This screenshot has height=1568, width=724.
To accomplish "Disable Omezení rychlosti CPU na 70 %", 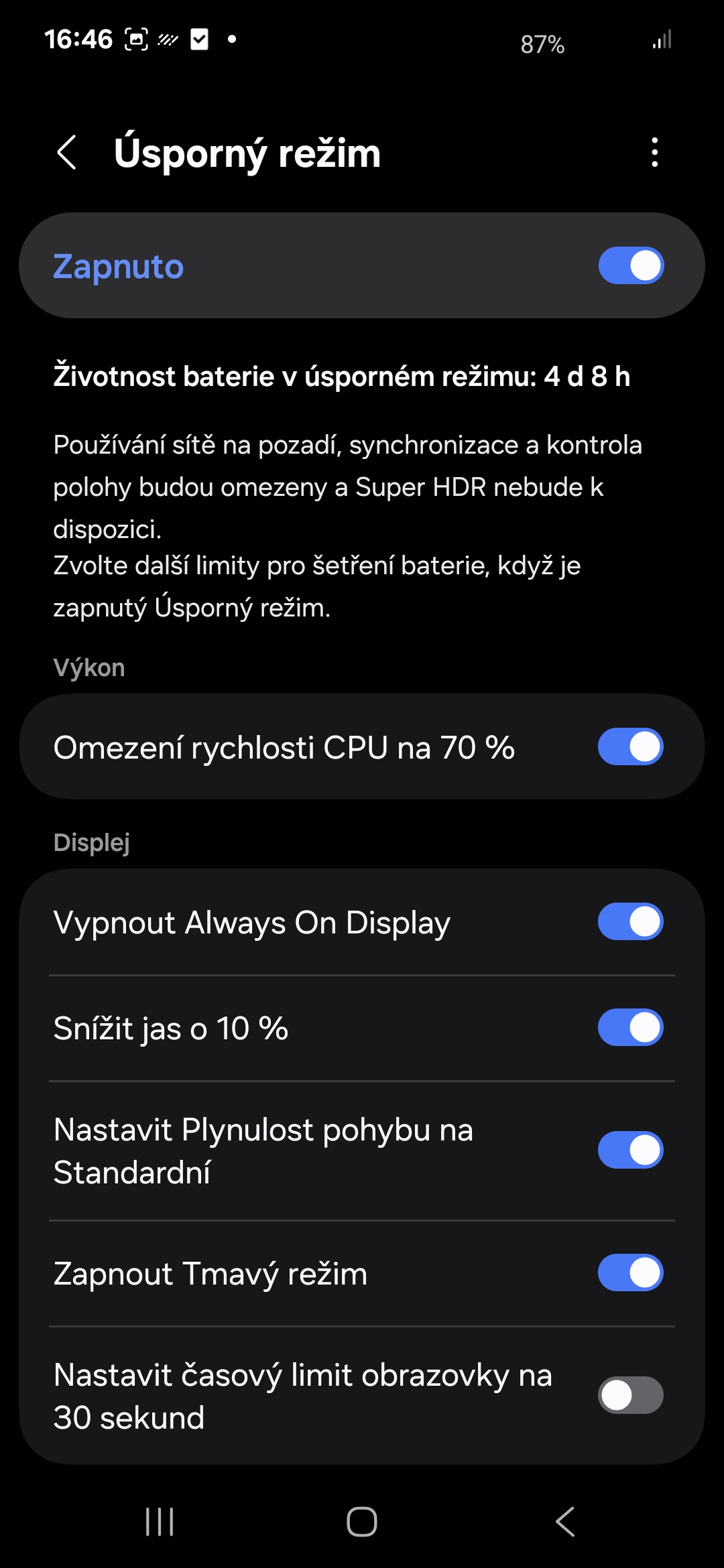I will coord(631,746).
